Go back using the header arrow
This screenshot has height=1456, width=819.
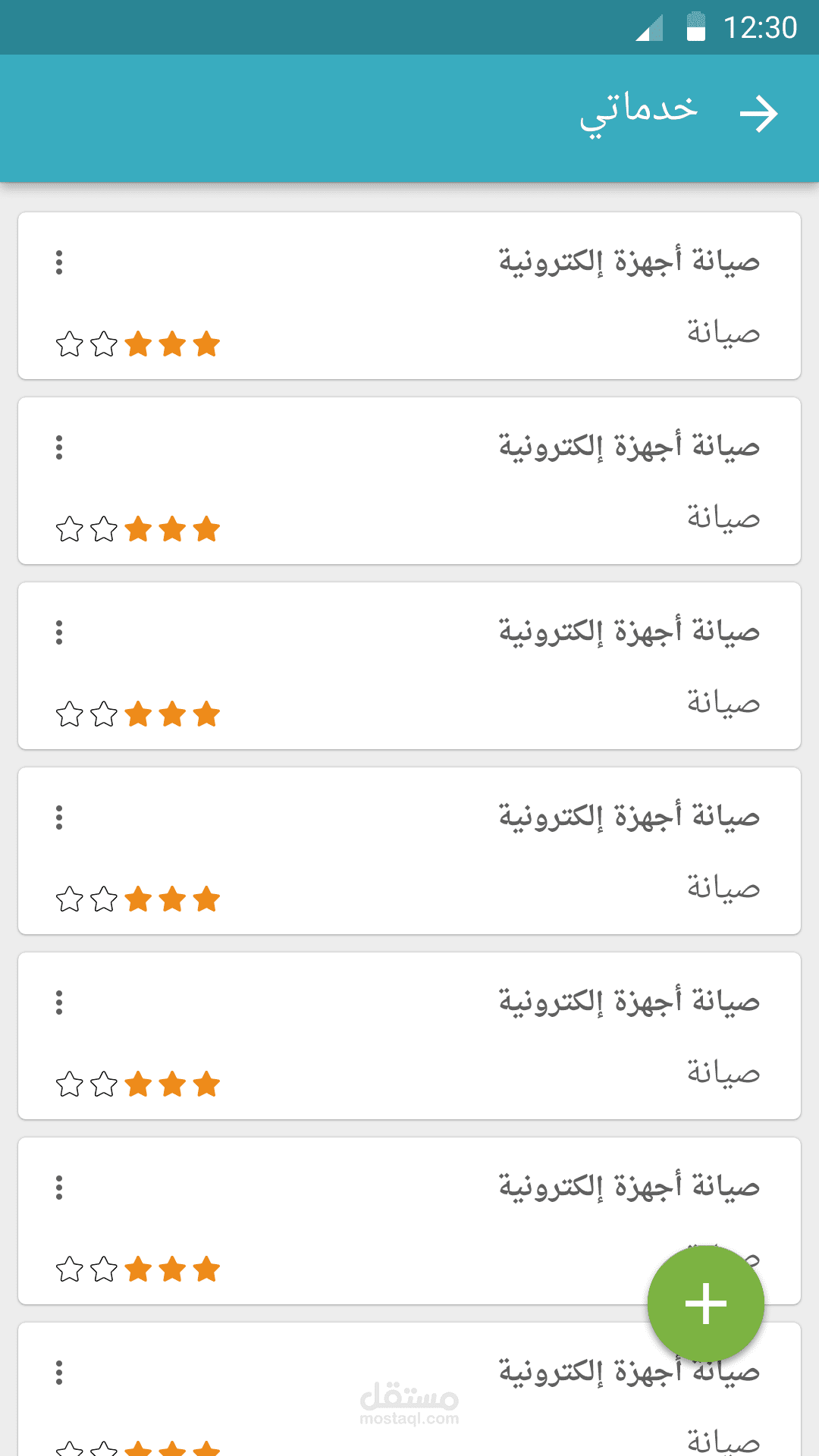coord(758,114)
